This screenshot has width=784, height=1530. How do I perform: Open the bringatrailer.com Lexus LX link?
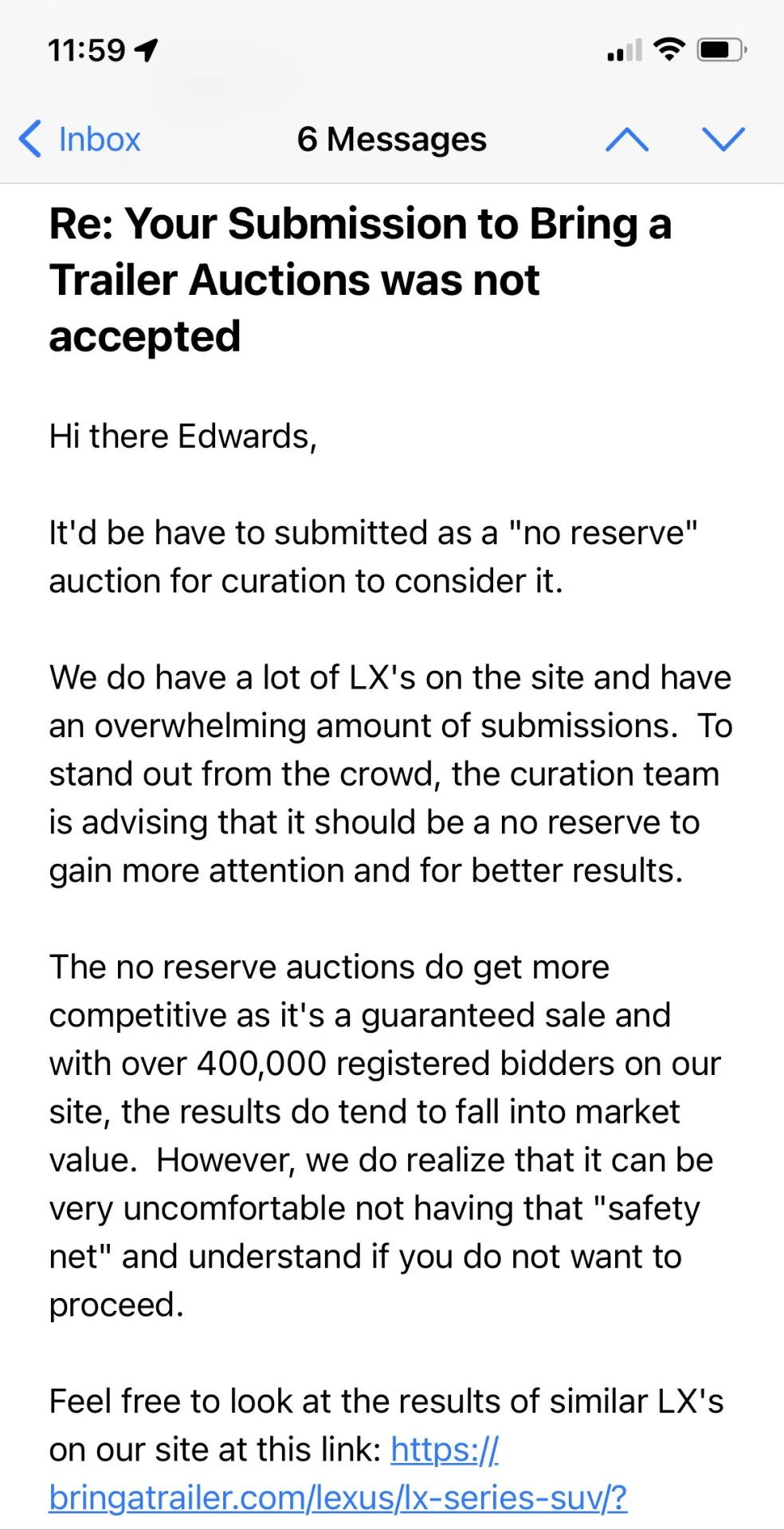click(x=338, y=1498)
